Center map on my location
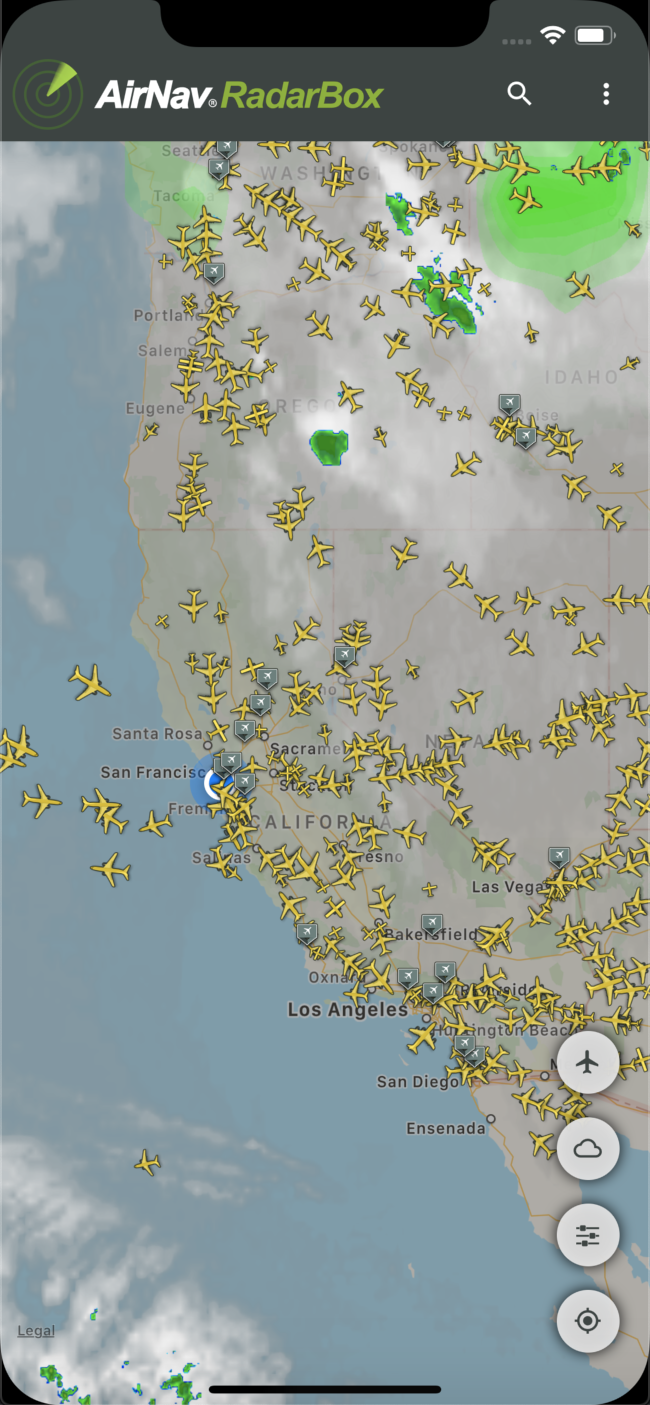Viewport: 650px width, 1405px height. pyautogui.click(x=588, y=1322)
